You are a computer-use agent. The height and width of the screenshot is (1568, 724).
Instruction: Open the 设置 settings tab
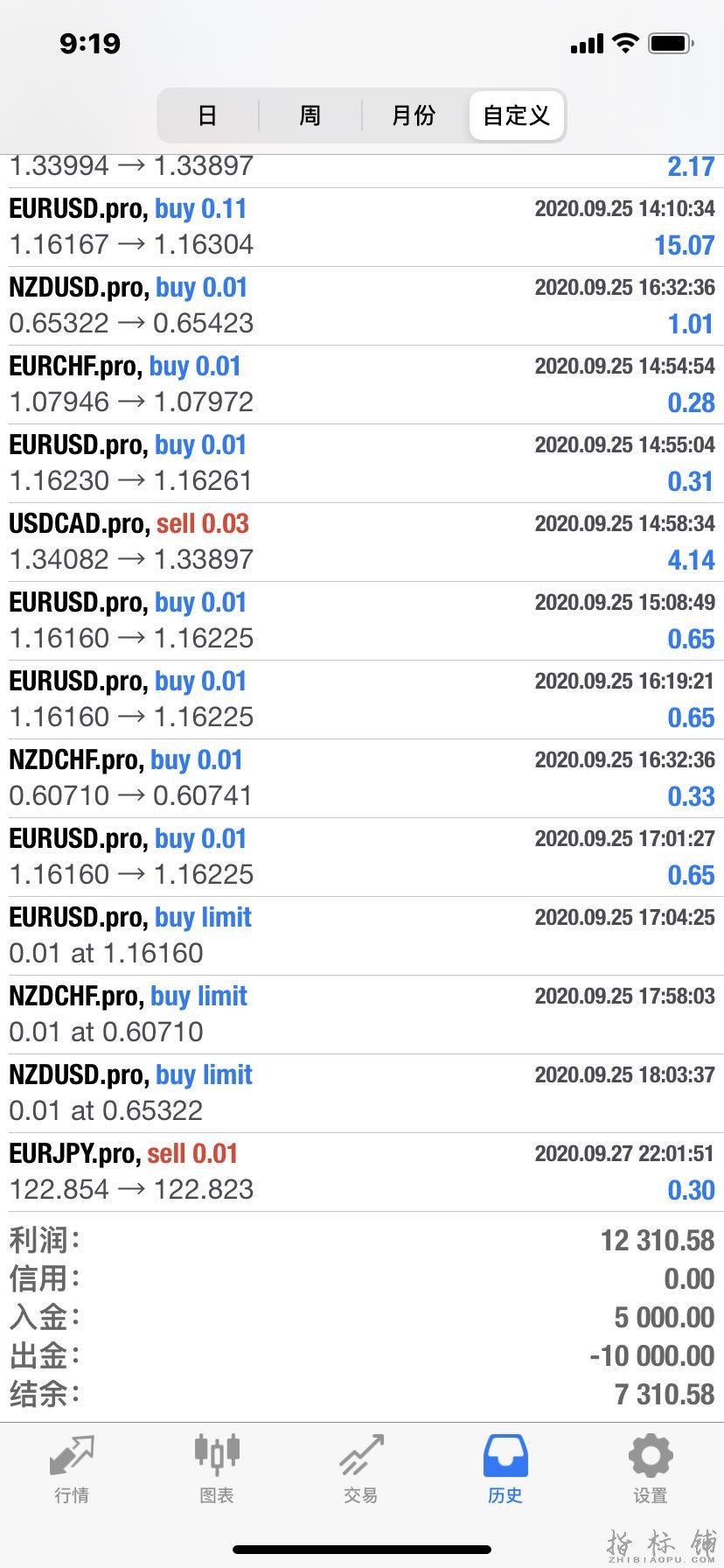pyautogui.click(x=651, y=1469)
